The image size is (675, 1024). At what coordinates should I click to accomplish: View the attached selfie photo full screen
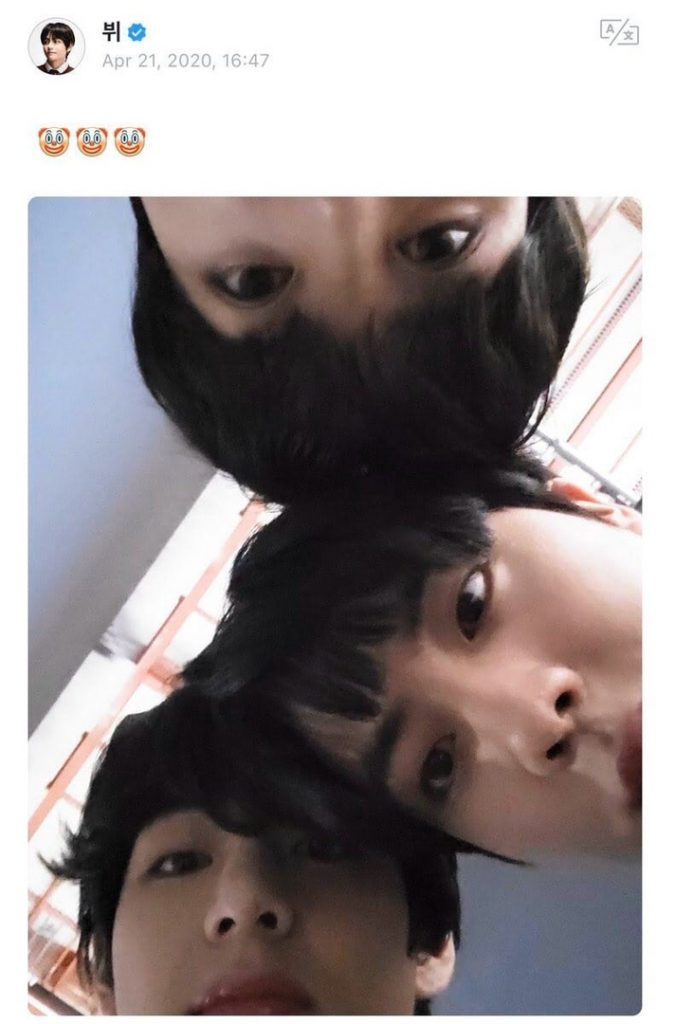point(335,605)
